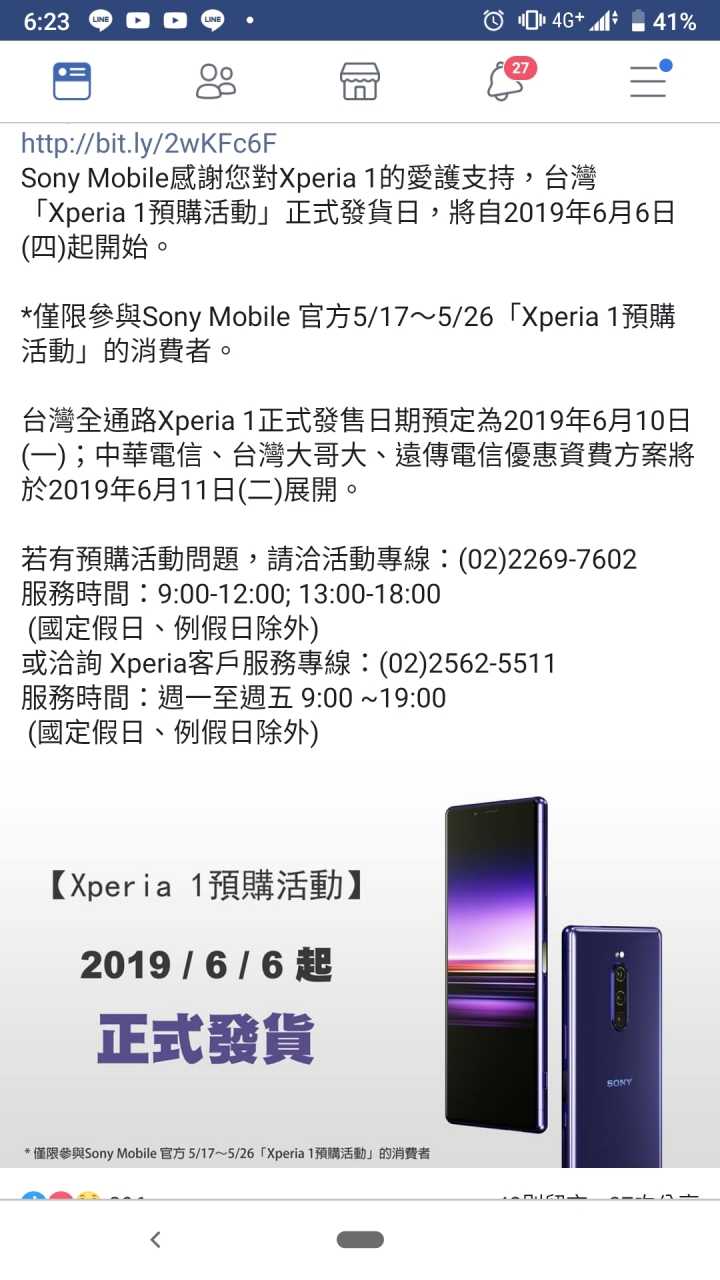Open the hamburger menu tab
This screenshot has height=1280, width=720.
[648, 81]
